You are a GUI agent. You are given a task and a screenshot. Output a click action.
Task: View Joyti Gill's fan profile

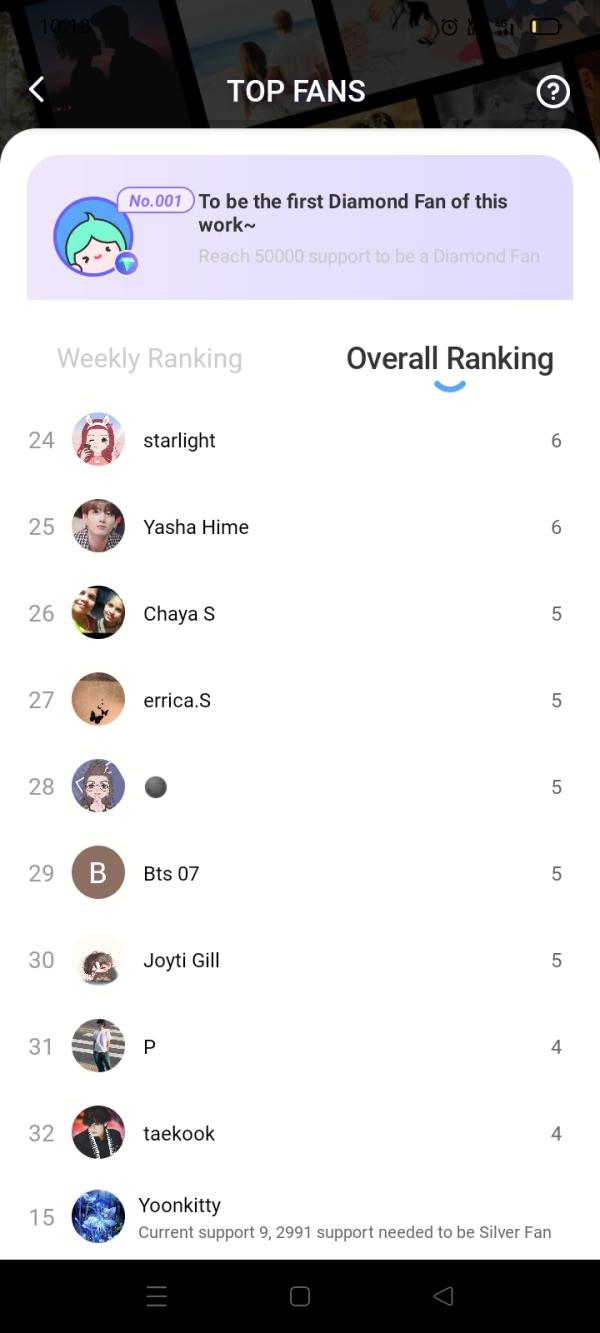tap(181, 960)
